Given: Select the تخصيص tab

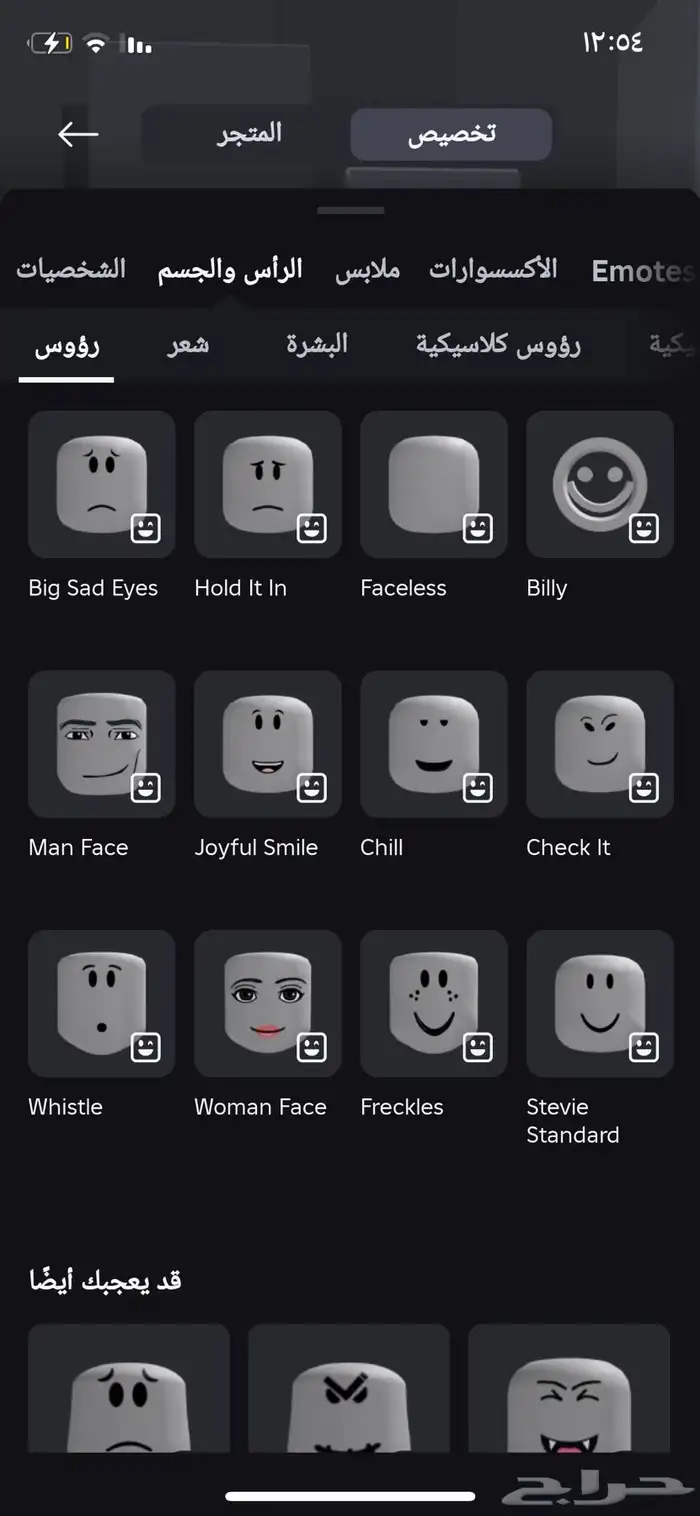Looking at the screenshot, I should pyautogui.click(x=451, y=135).
